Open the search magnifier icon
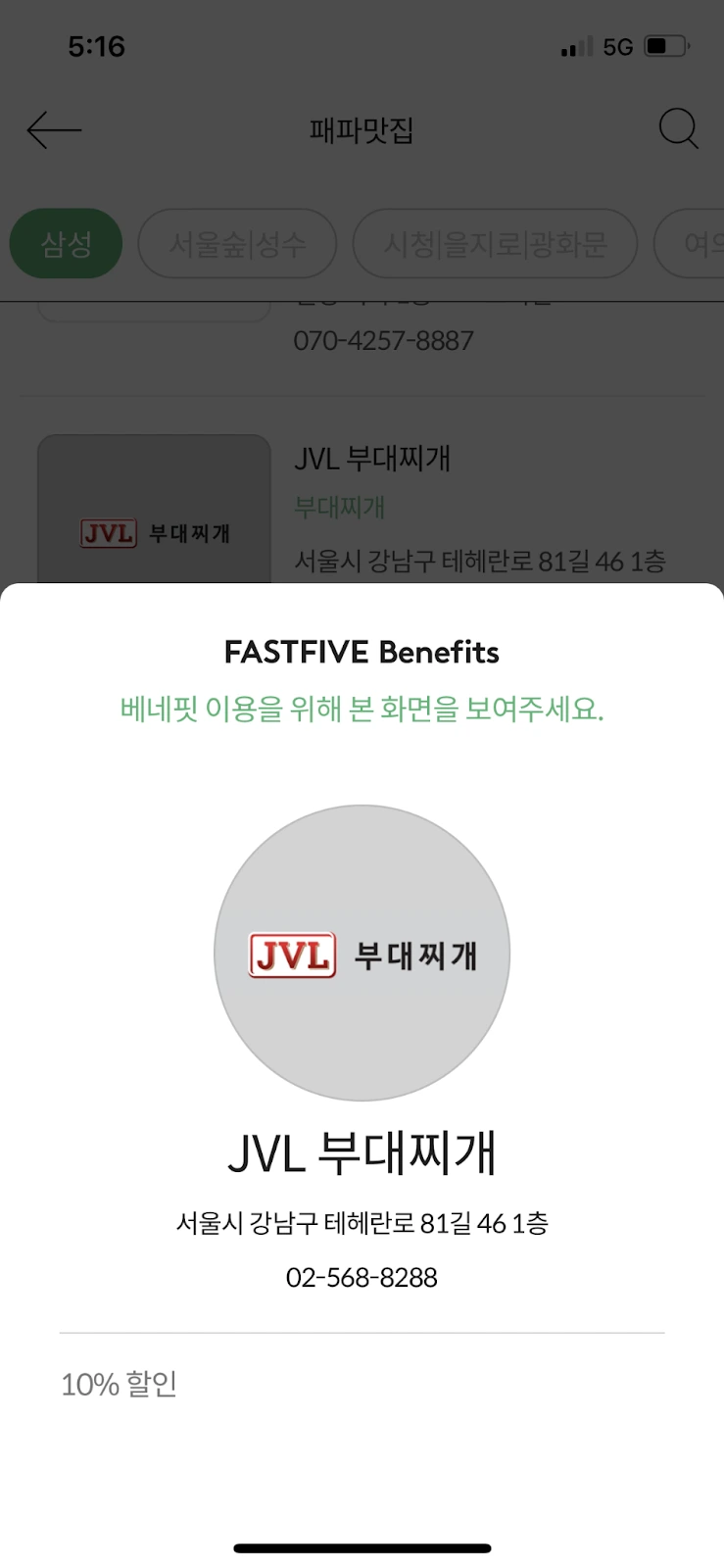 (x=678, y=128)
